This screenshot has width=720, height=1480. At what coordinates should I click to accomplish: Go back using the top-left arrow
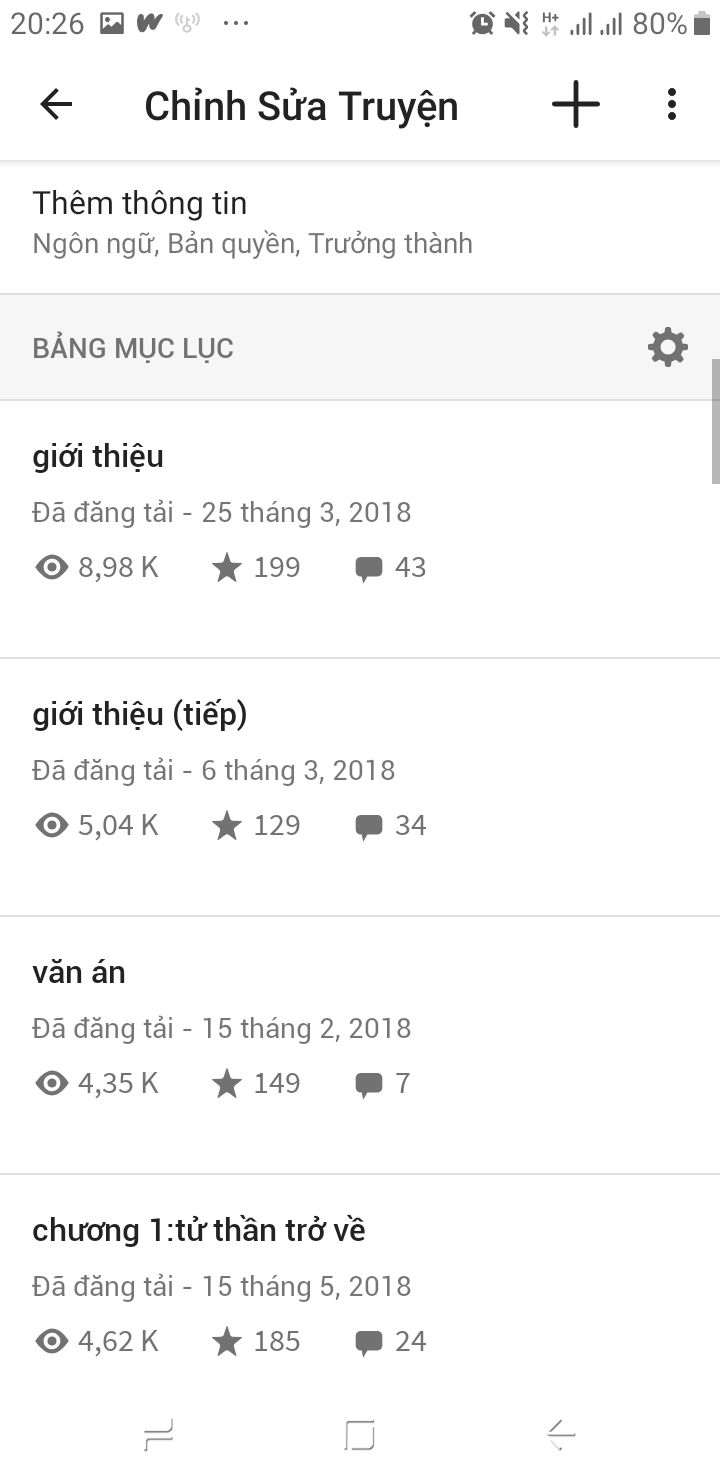(x=56, y=105)
